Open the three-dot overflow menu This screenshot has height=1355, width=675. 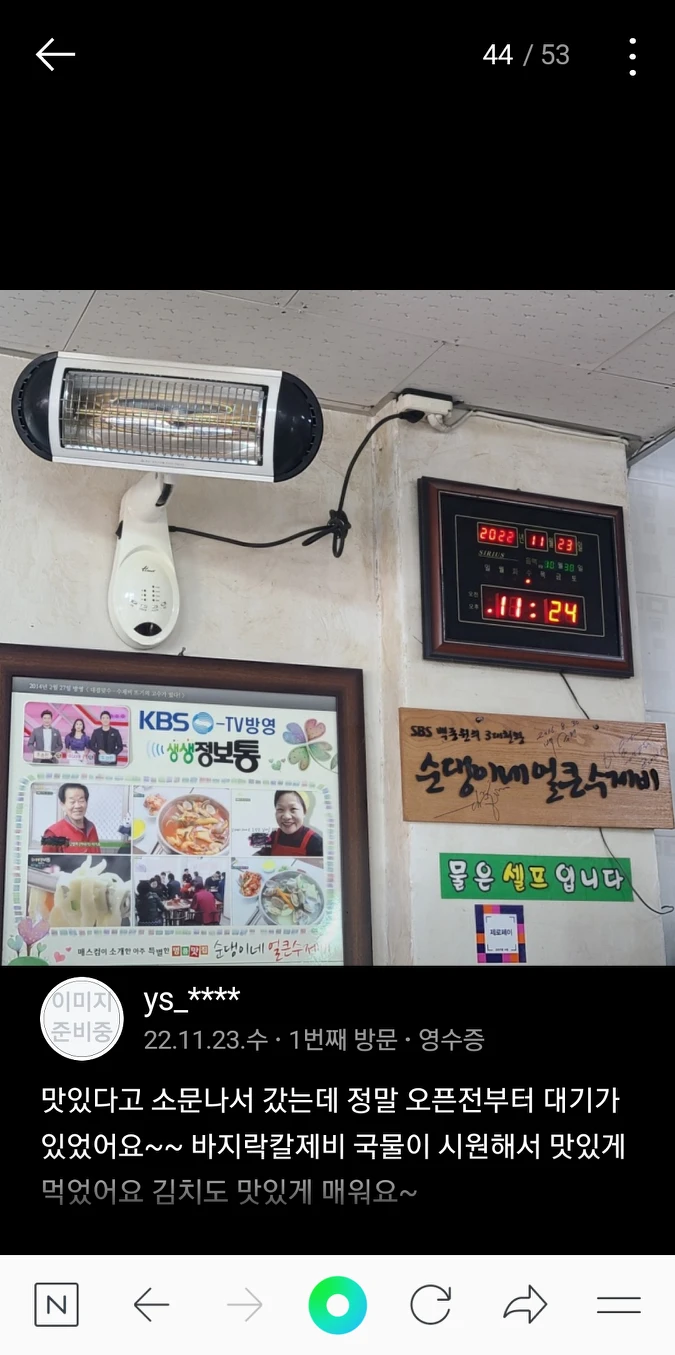632,57
